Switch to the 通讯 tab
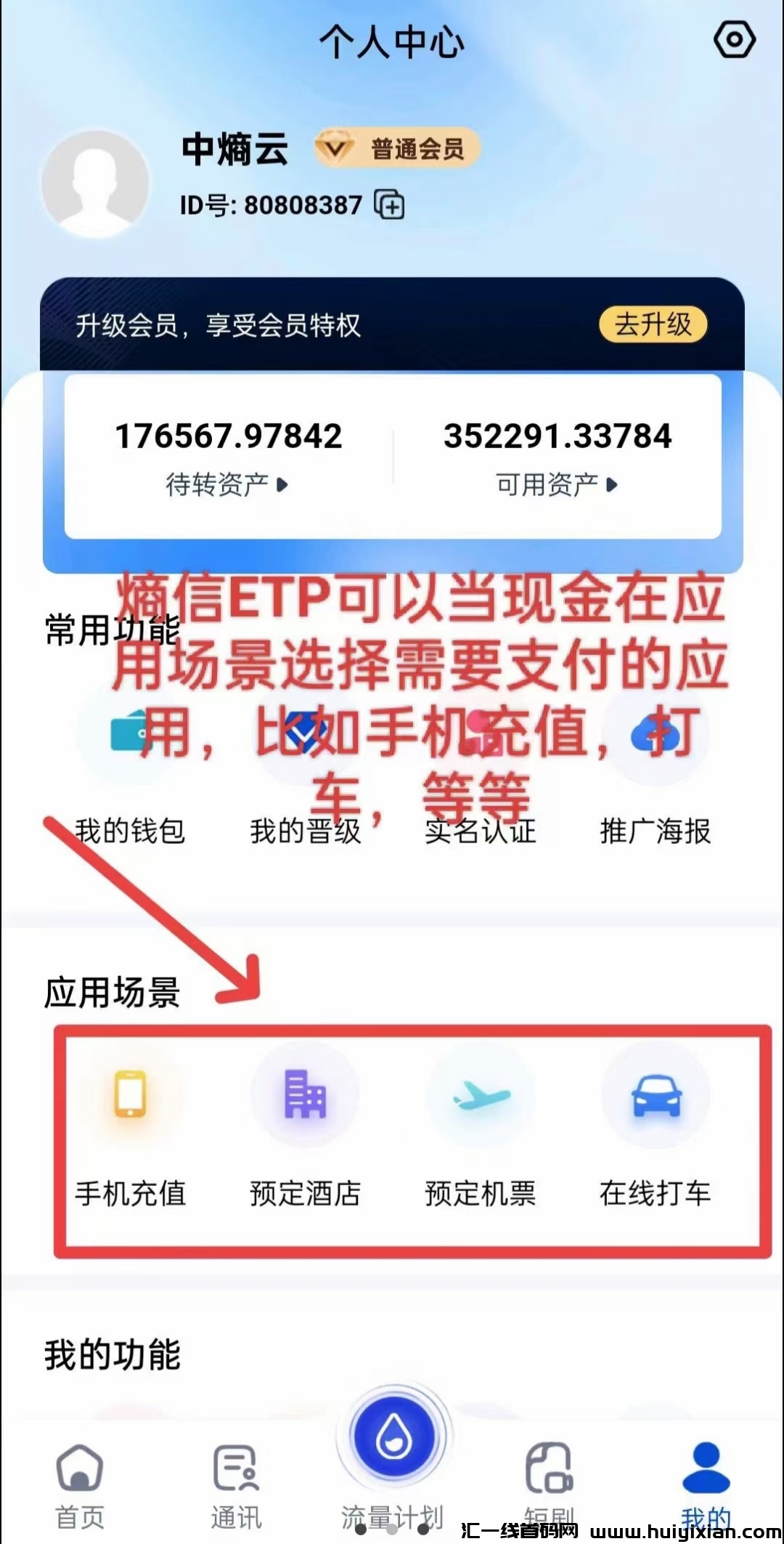 pyautogui.click(x=236, y=1482)
